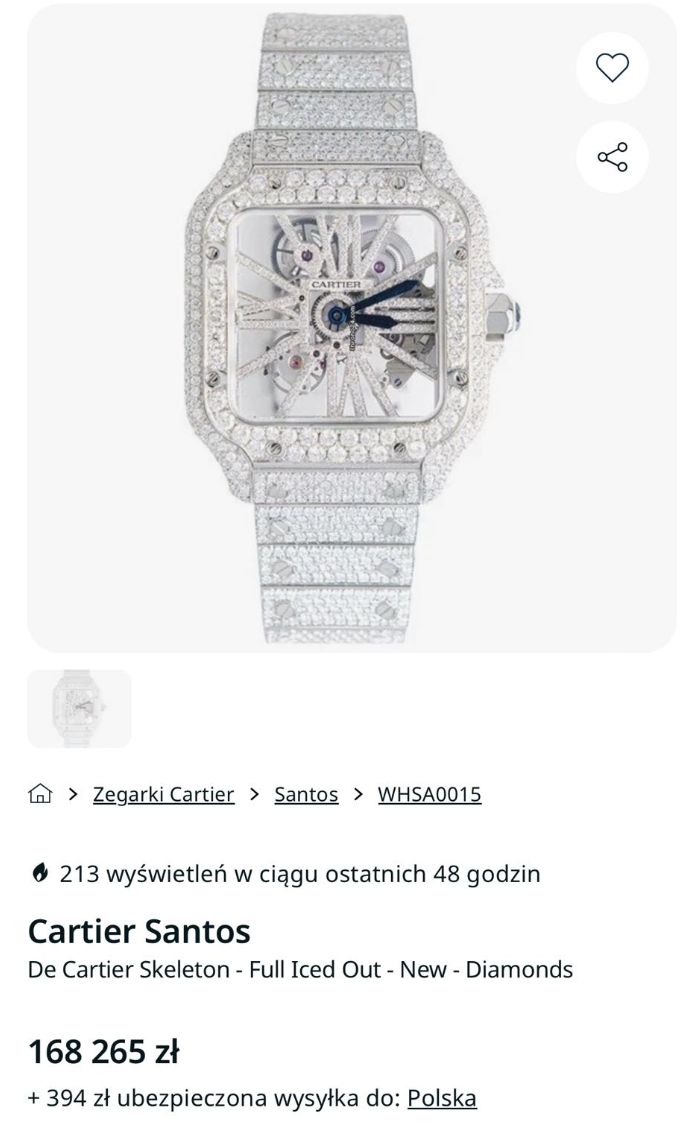This screenshot has width=680, height=1137.
Task: Change shipping country Polska
Action: point(442,1098)
